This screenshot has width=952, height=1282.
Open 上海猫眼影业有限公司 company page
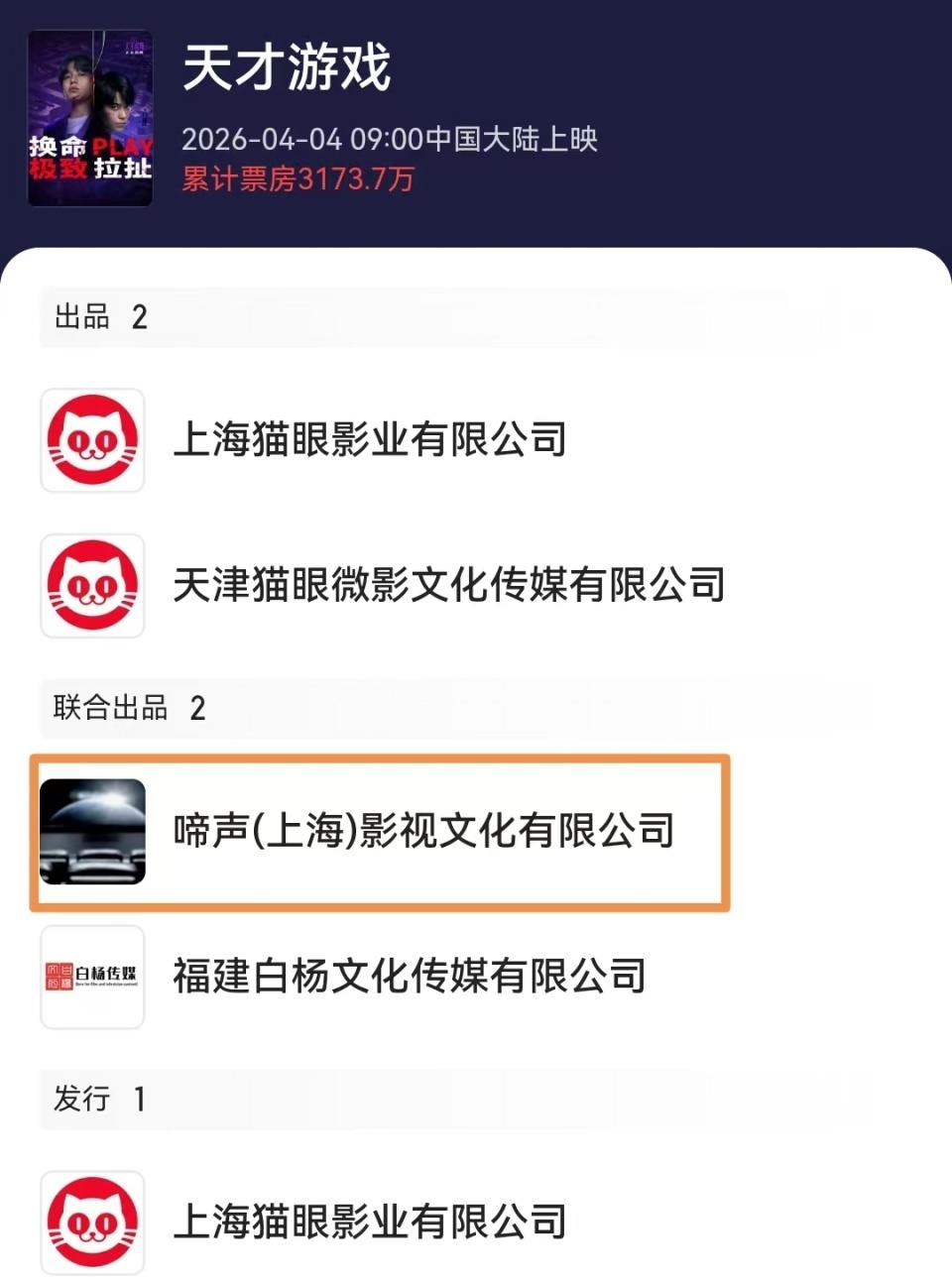[x=372, y=441]
